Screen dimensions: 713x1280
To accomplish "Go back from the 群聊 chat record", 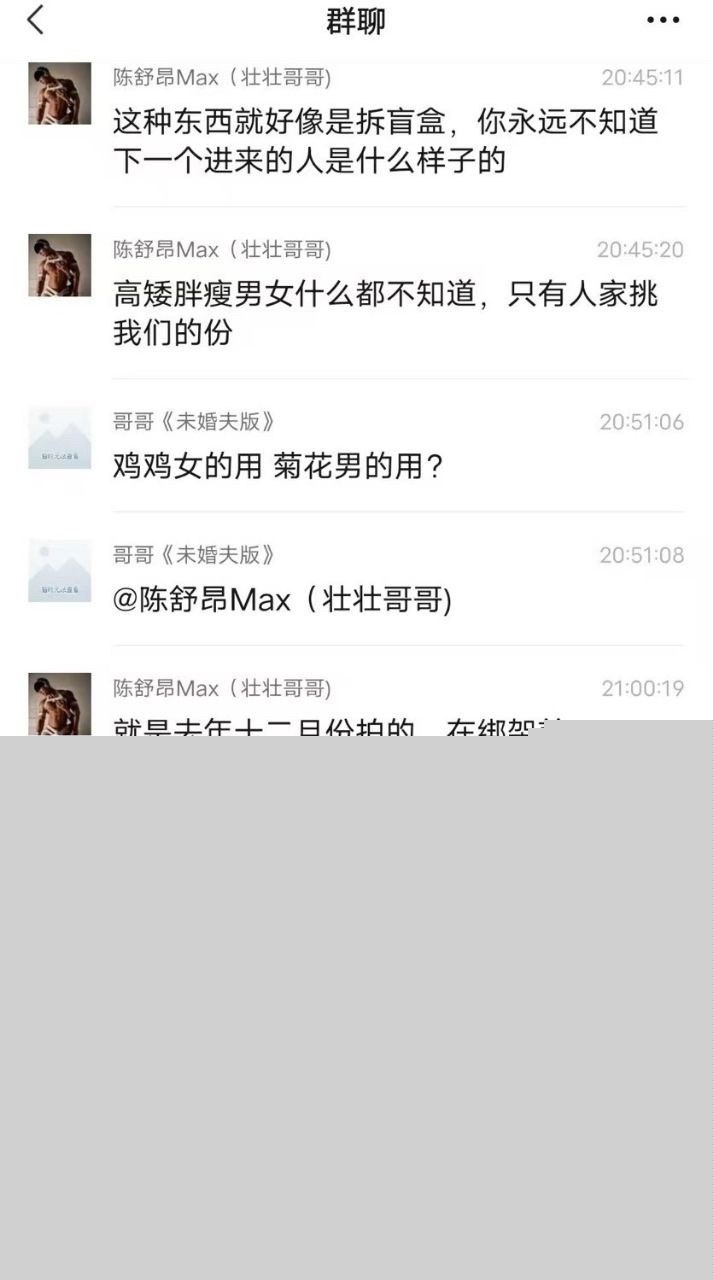I will [x=36, y=20].
